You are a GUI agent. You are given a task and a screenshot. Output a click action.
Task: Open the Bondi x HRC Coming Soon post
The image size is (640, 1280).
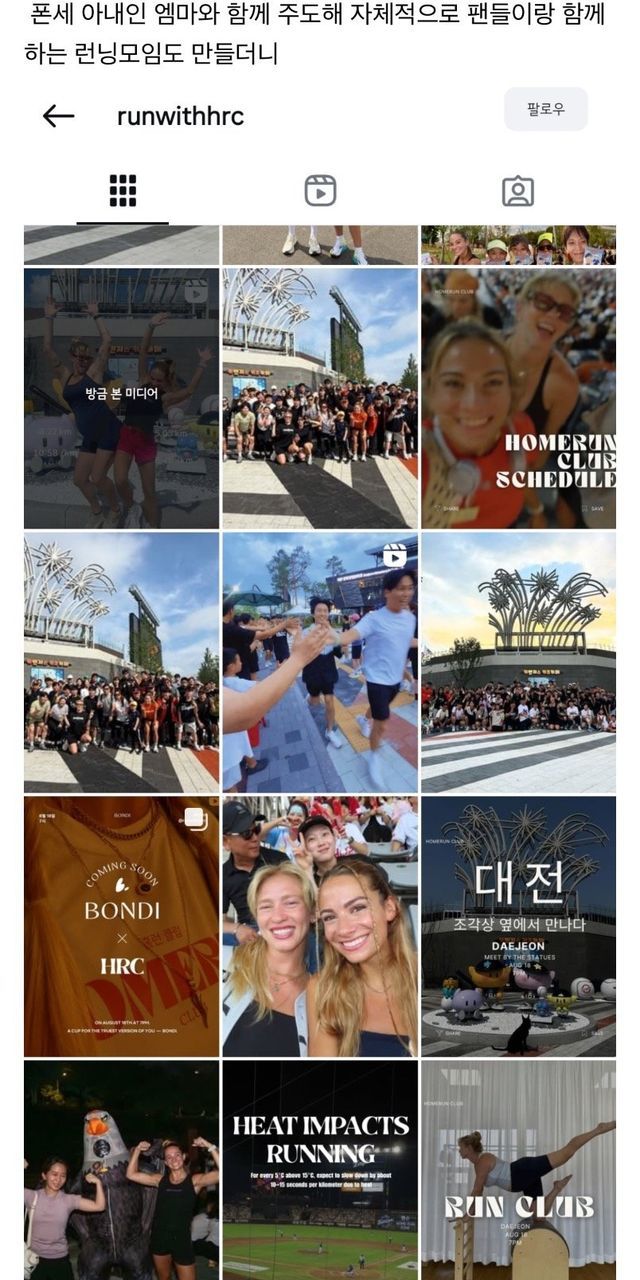pos(121,926)
